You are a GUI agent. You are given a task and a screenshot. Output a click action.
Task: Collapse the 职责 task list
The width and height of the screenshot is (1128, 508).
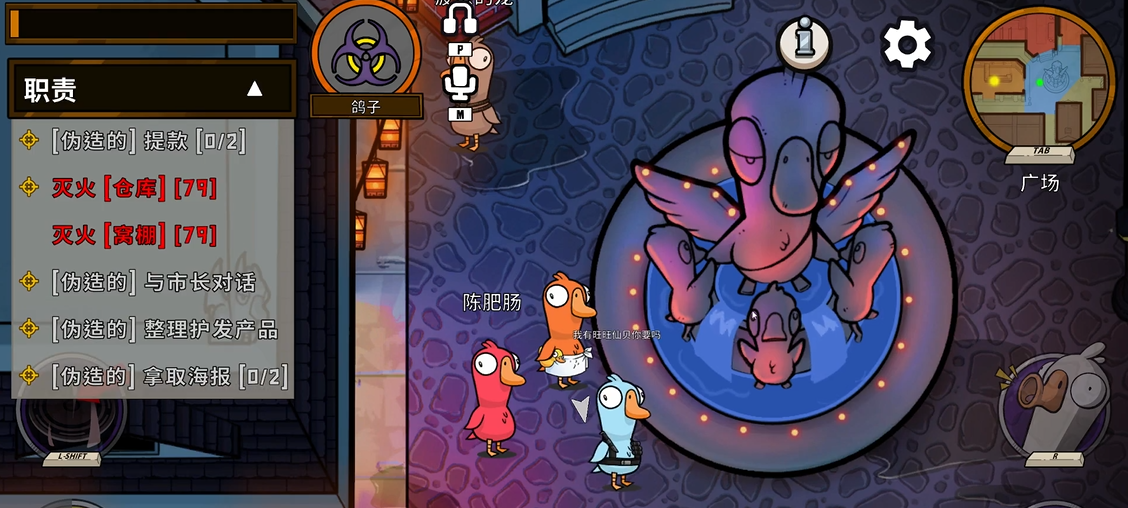[x=255, y=89]
